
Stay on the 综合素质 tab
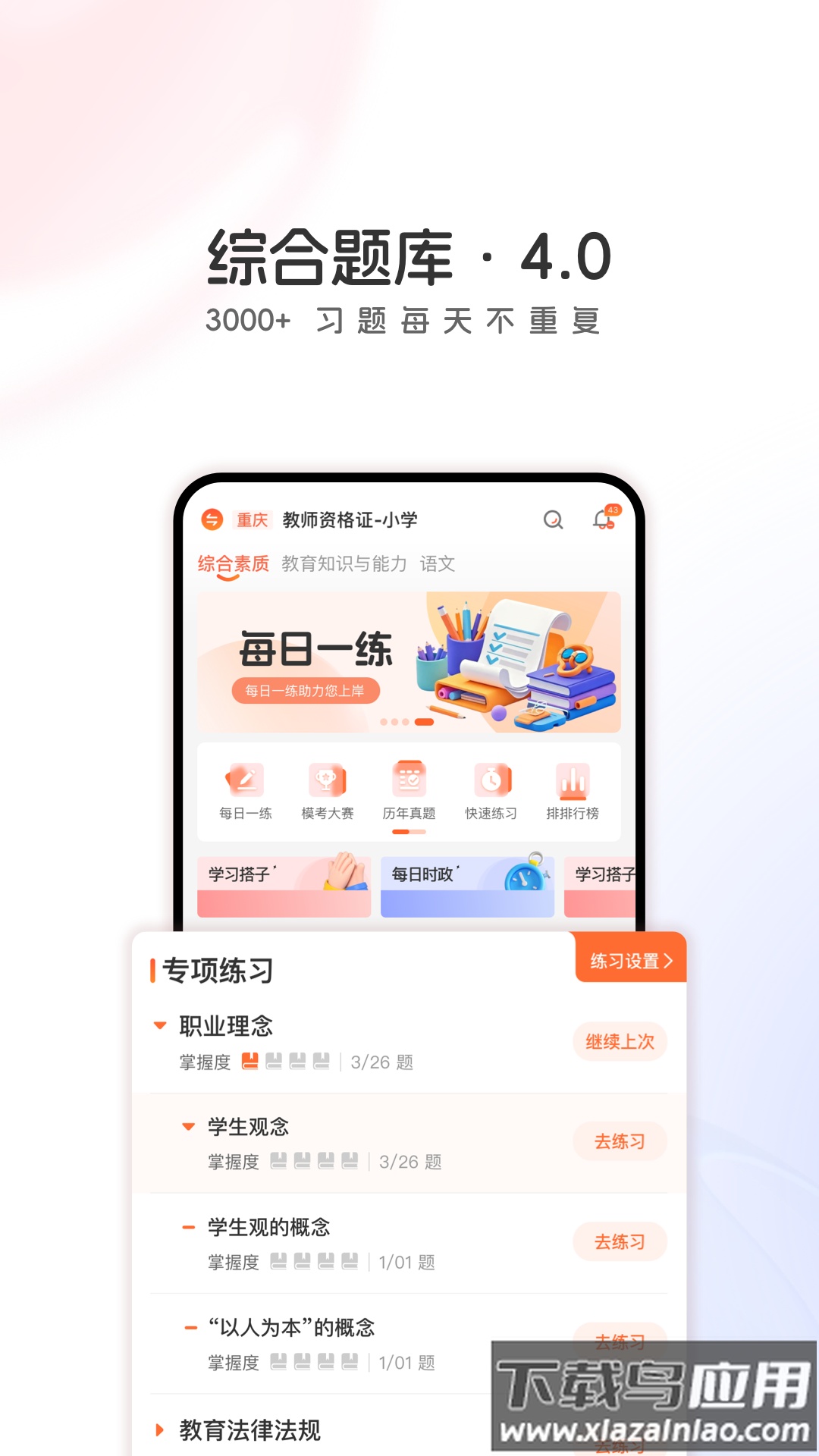pos(233,564)
